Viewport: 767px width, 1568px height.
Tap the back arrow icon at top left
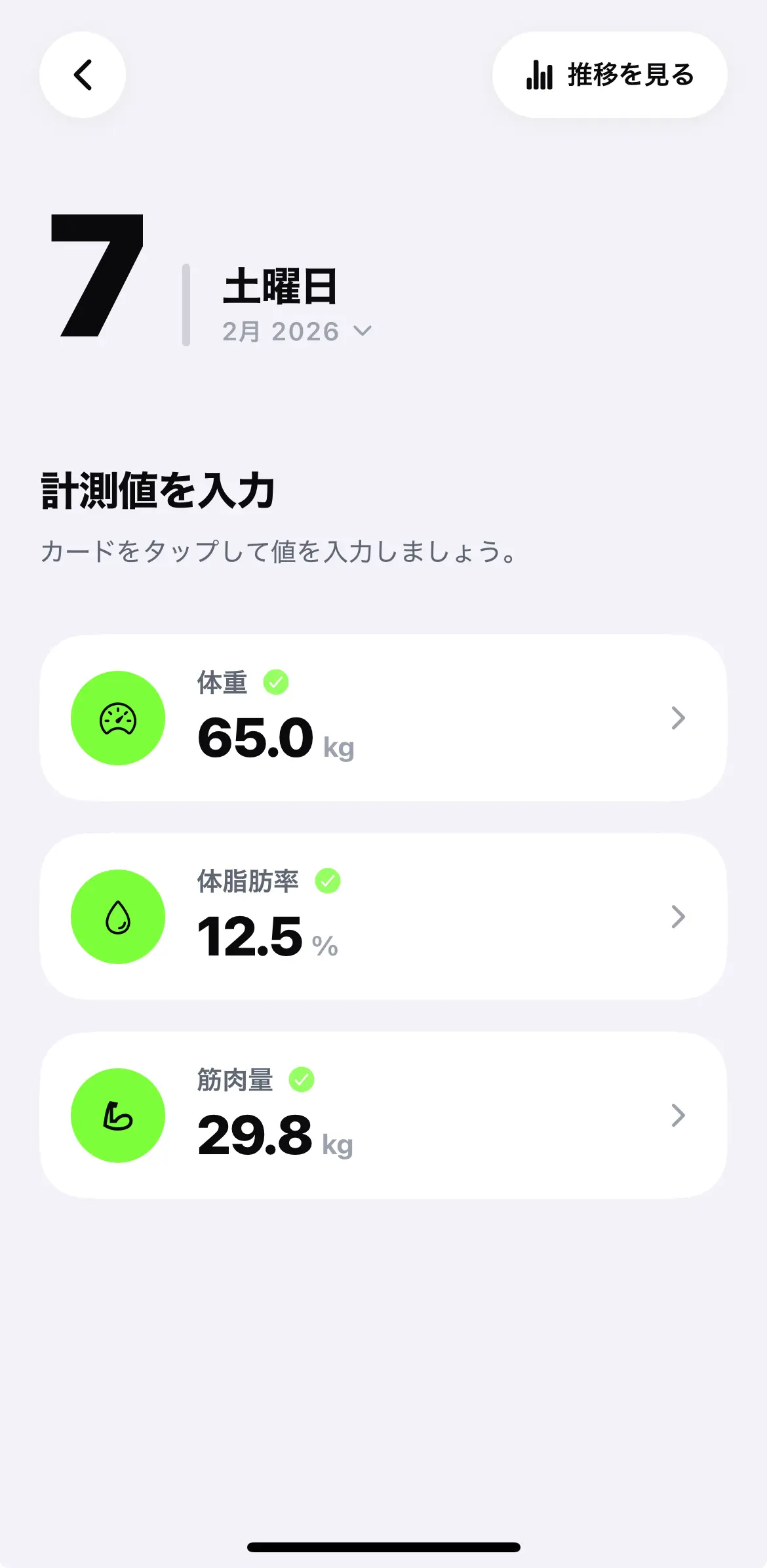81,75
